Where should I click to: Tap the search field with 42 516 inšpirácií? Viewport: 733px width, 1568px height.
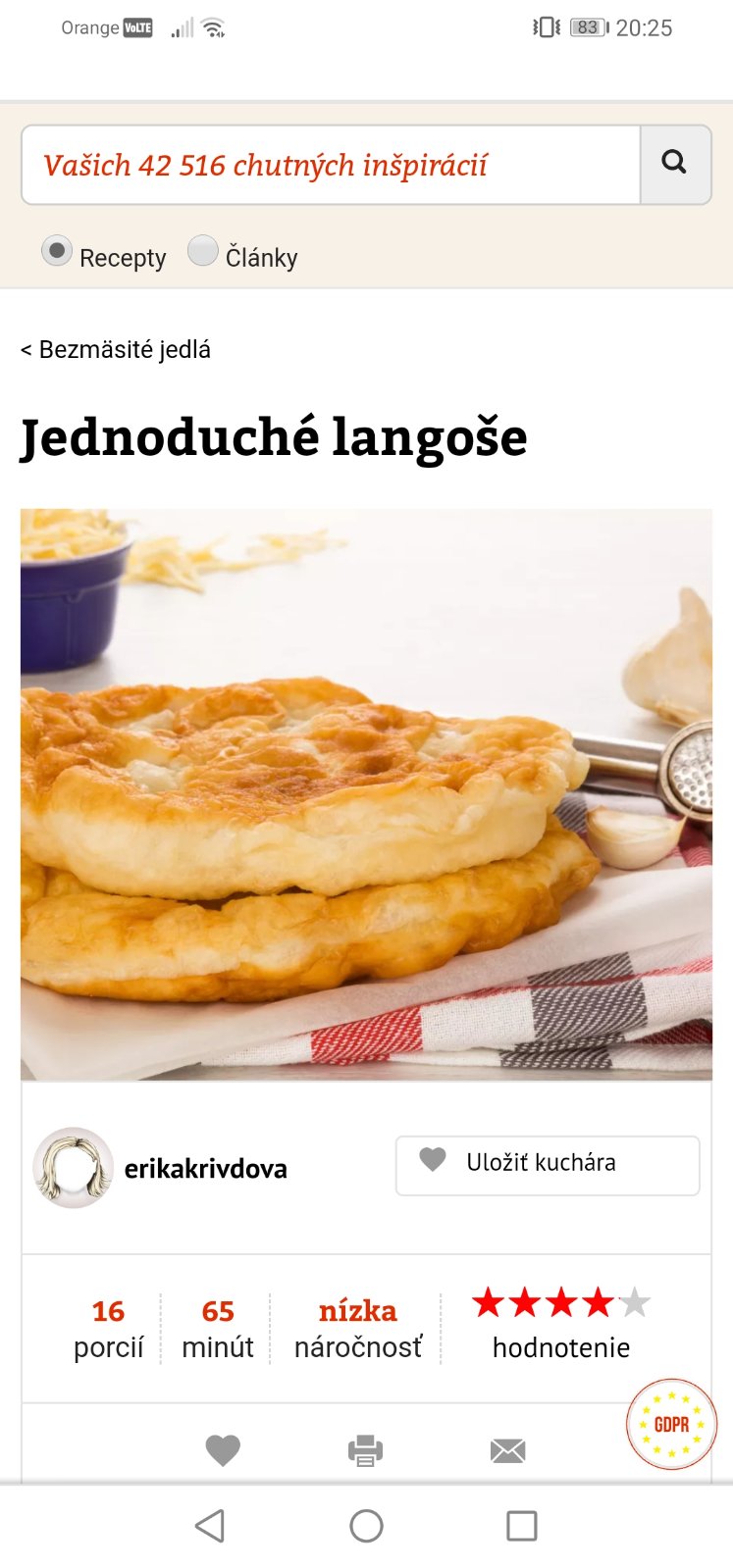pos(331,165)
